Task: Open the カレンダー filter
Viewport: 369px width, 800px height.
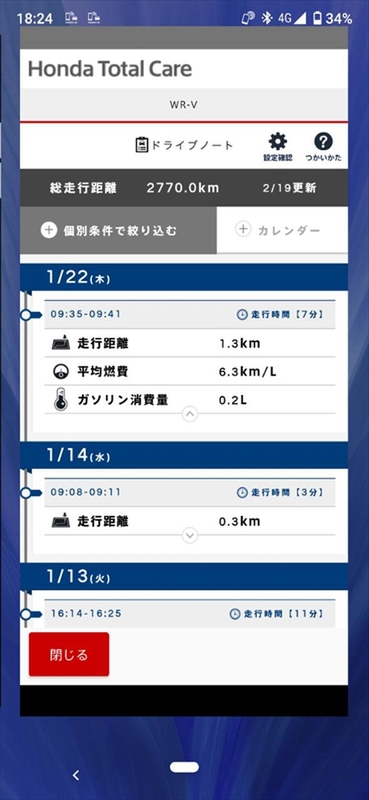Action: (282, 230)
